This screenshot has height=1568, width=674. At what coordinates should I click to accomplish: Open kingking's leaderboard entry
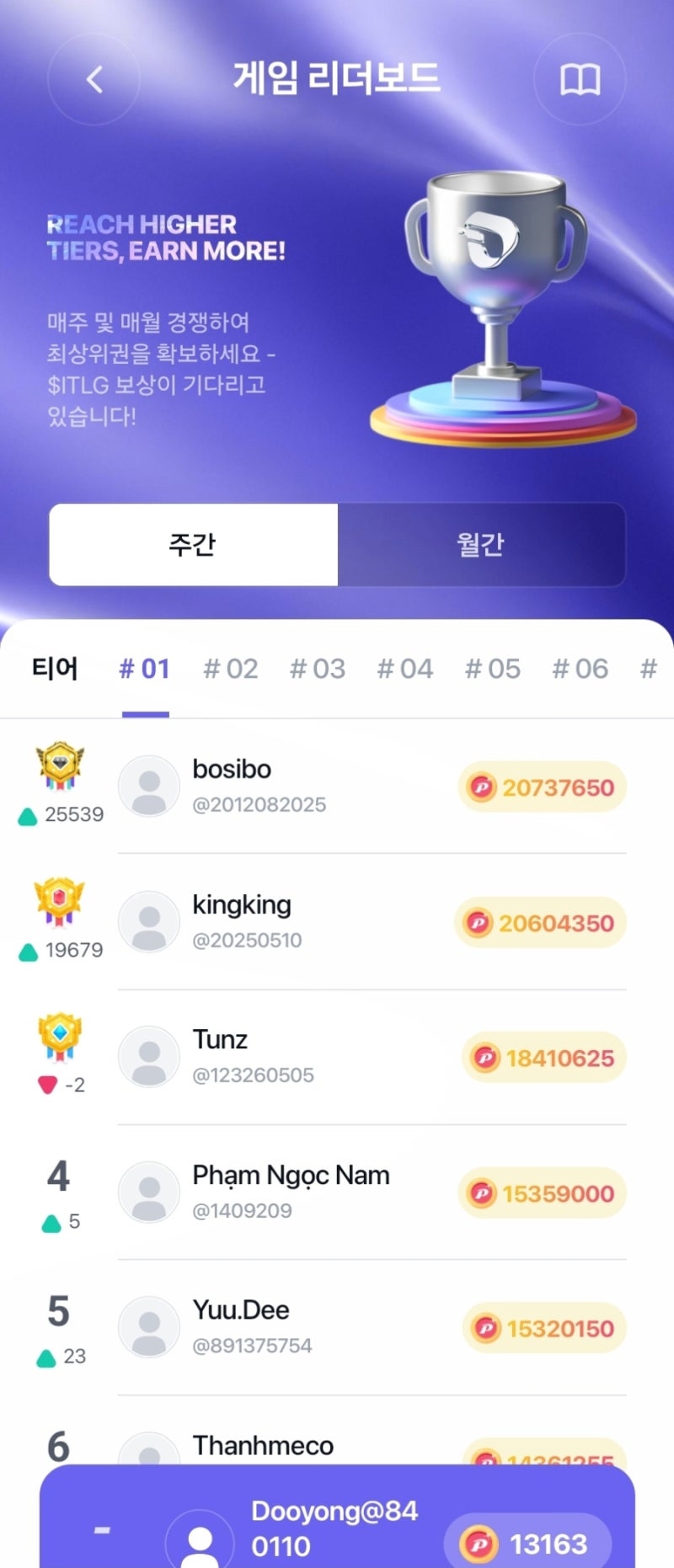tap(337, 921)
